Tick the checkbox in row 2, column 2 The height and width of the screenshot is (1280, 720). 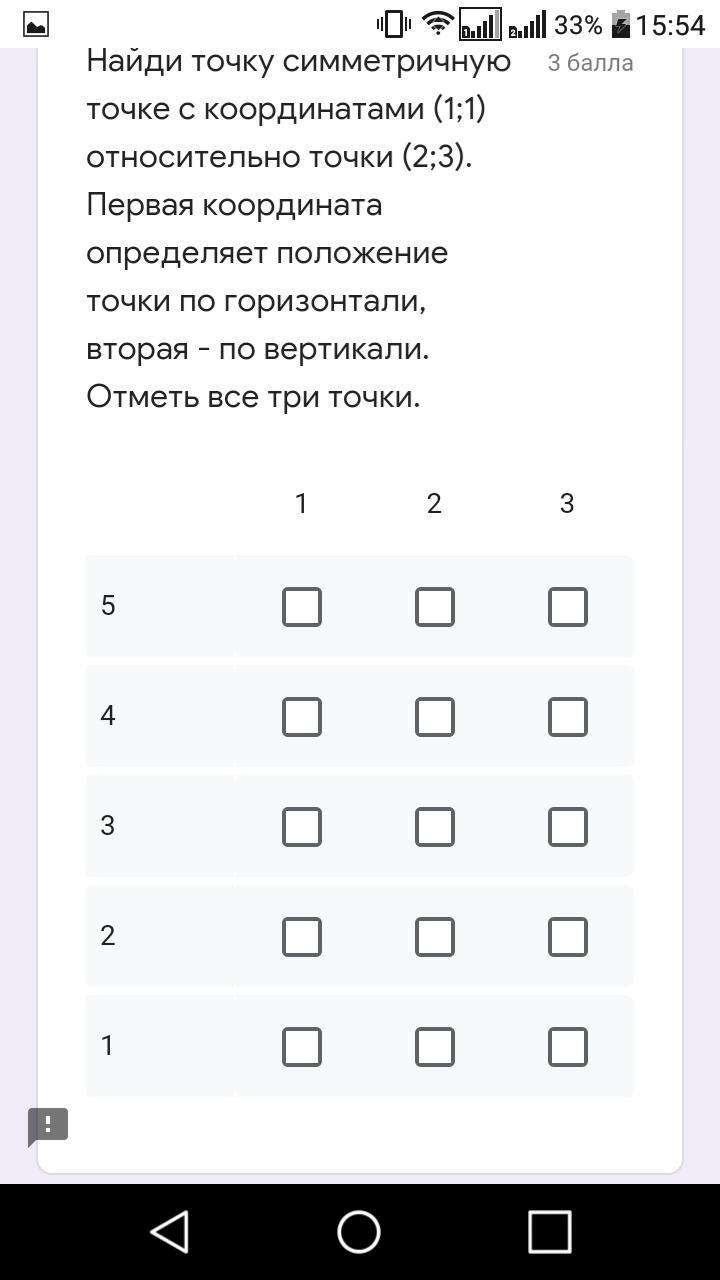click(434, 937)
